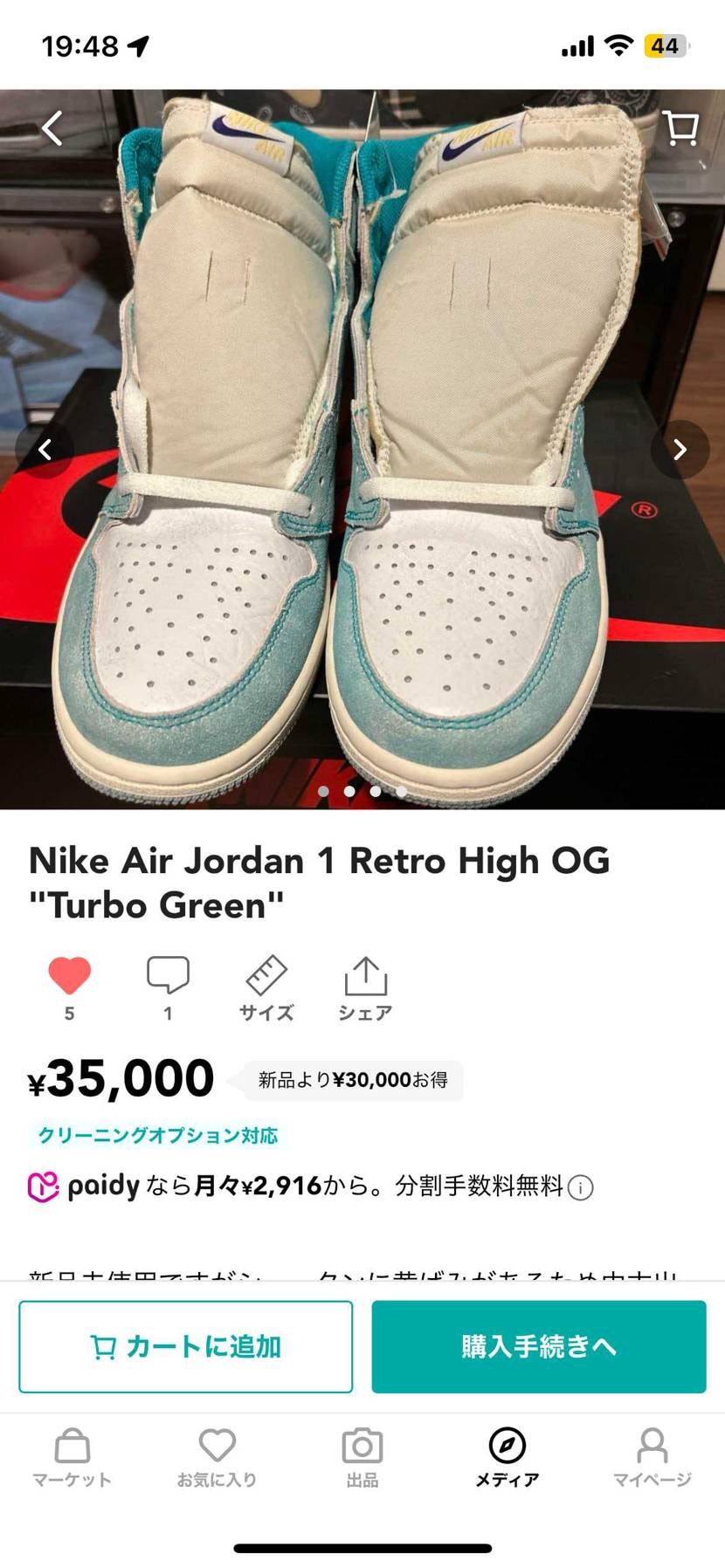Switch to the お気に入り tab

[x=217, y=1458]
